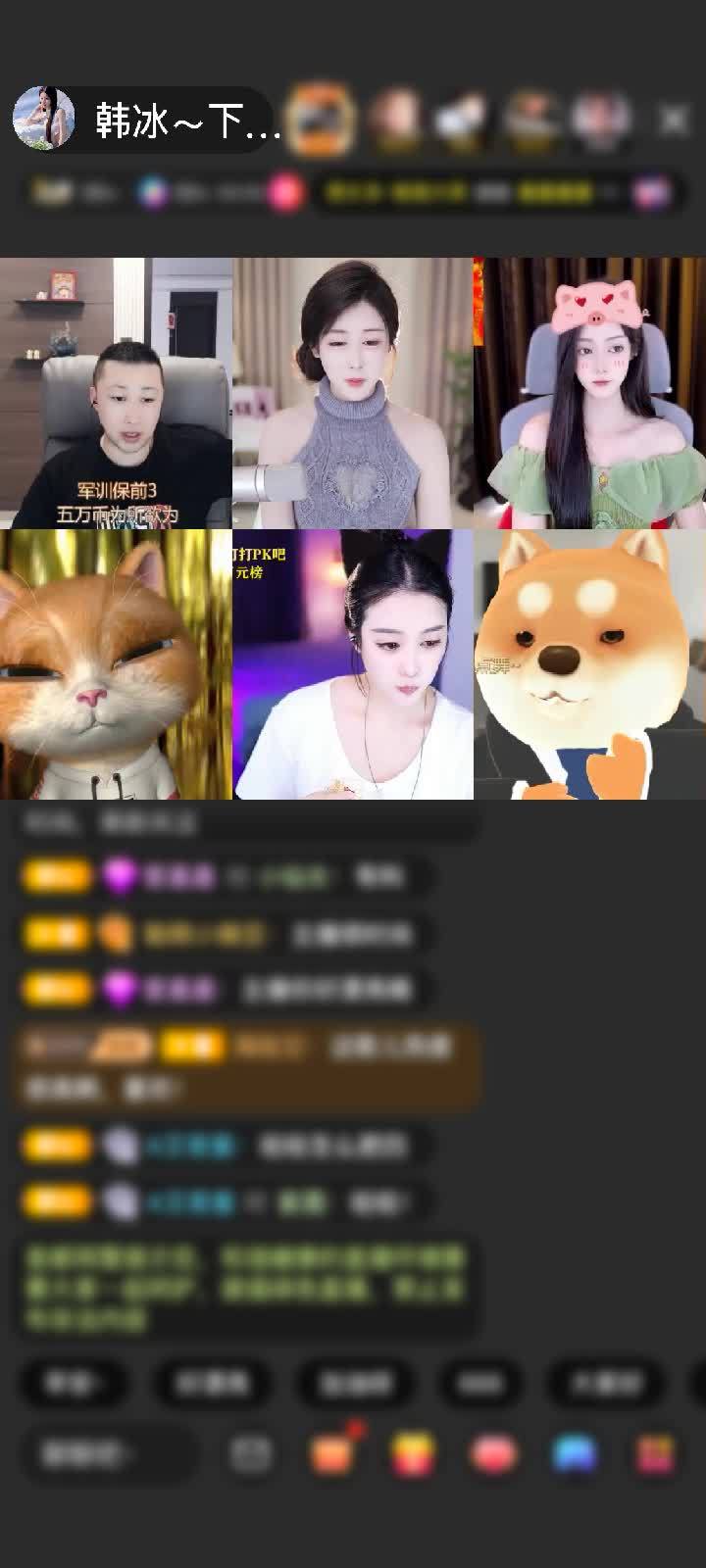Open the orange gift icon with red dot
The width and height of the screenshot is (706, 1568).
pyautogui.click(x=333, y=1454)
